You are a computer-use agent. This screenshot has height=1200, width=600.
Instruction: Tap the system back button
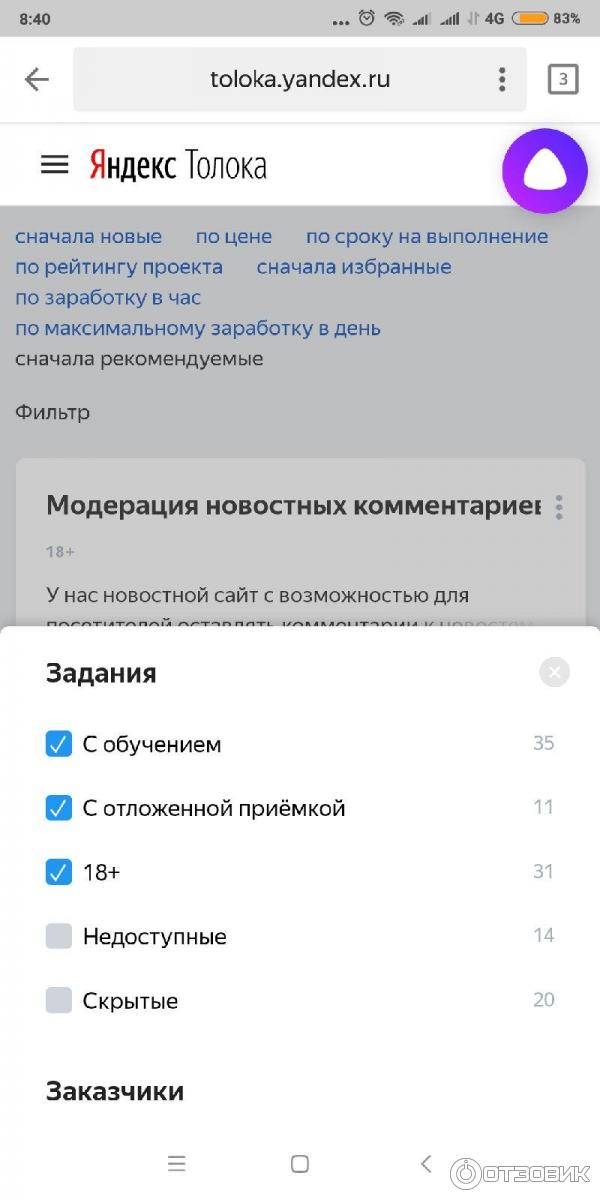point(426,1163)
